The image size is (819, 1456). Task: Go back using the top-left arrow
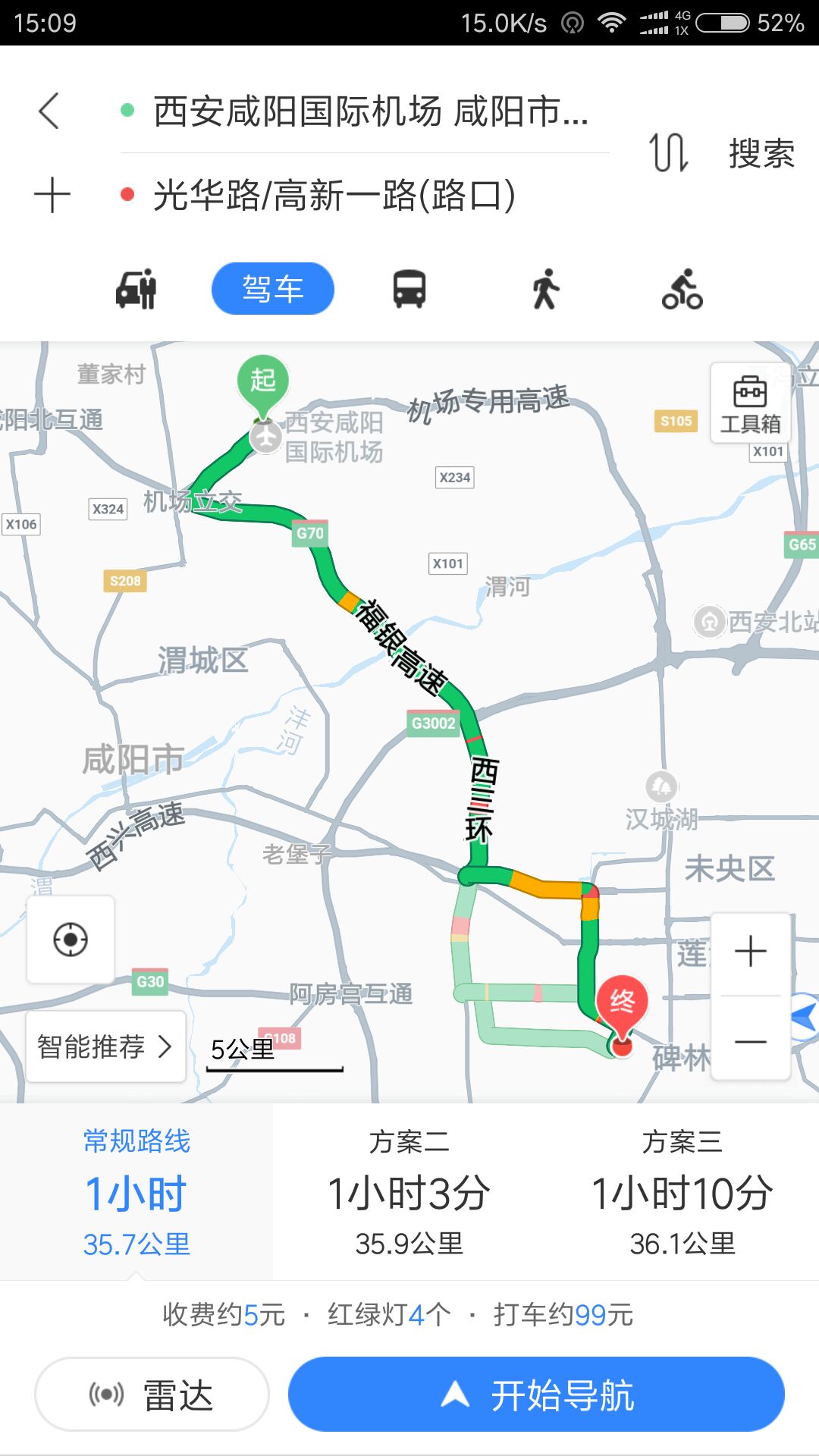pyautogui.click(x=49, y=111)
